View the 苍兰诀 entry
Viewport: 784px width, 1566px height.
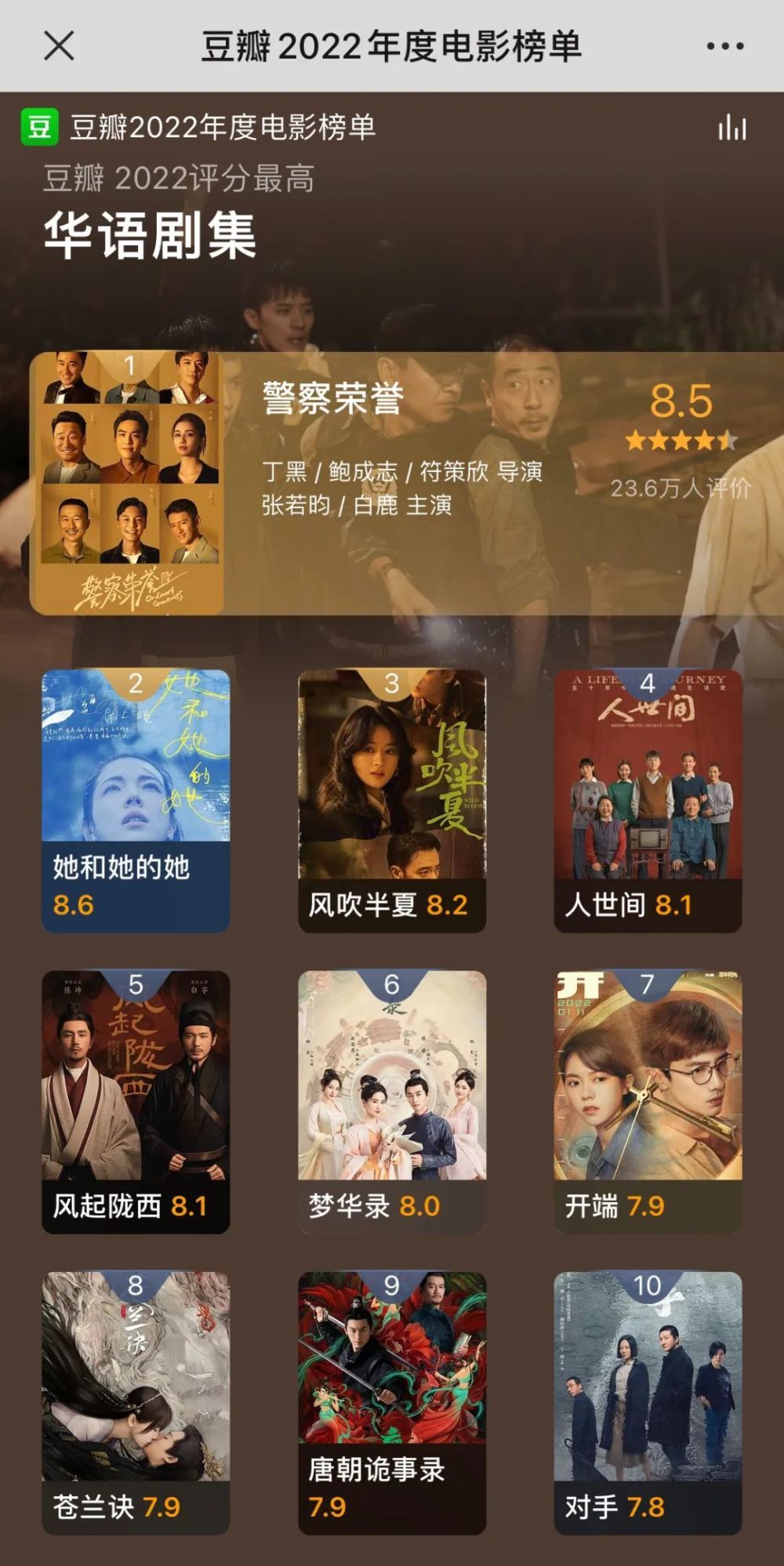(136, 1402)
